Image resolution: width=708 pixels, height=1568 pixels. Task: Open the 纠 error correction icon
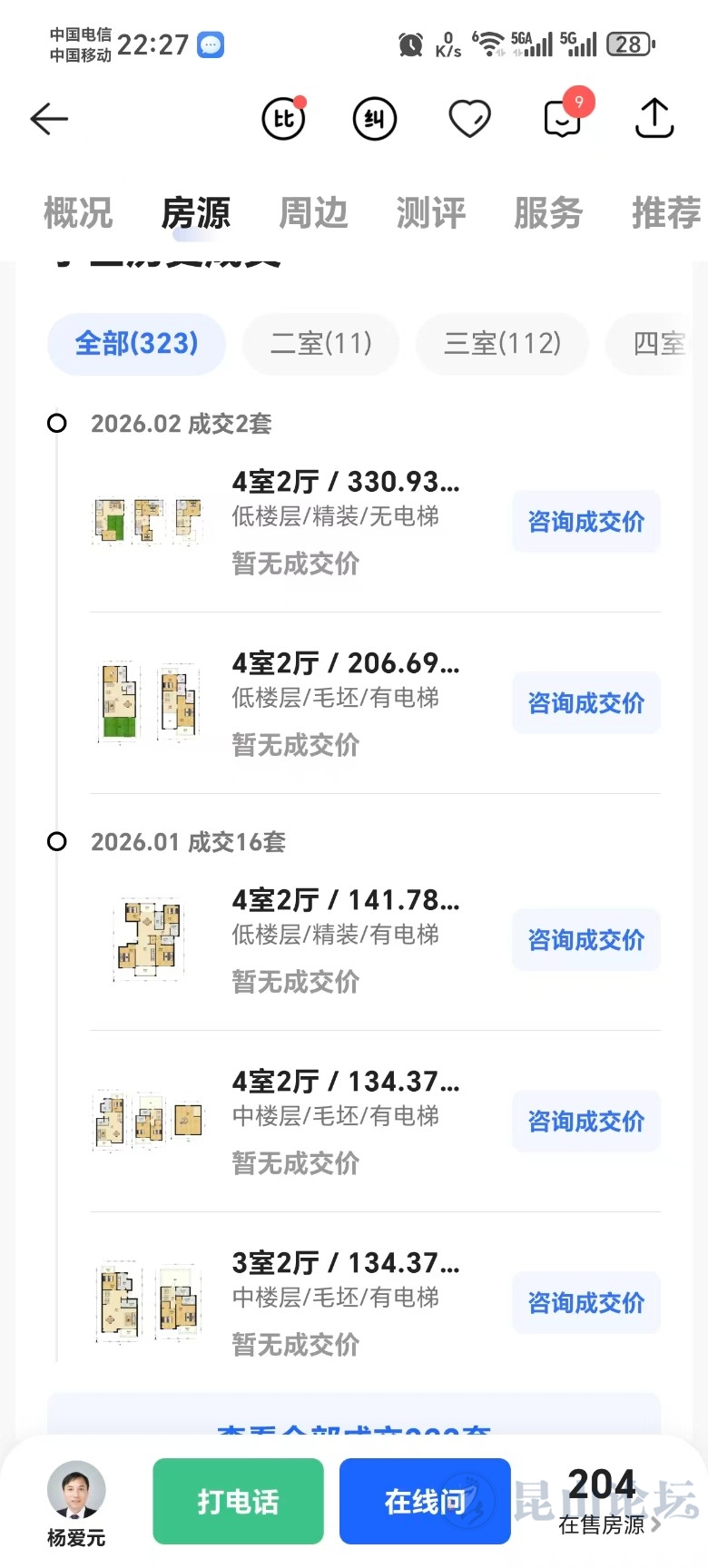(x=375, y=119)
